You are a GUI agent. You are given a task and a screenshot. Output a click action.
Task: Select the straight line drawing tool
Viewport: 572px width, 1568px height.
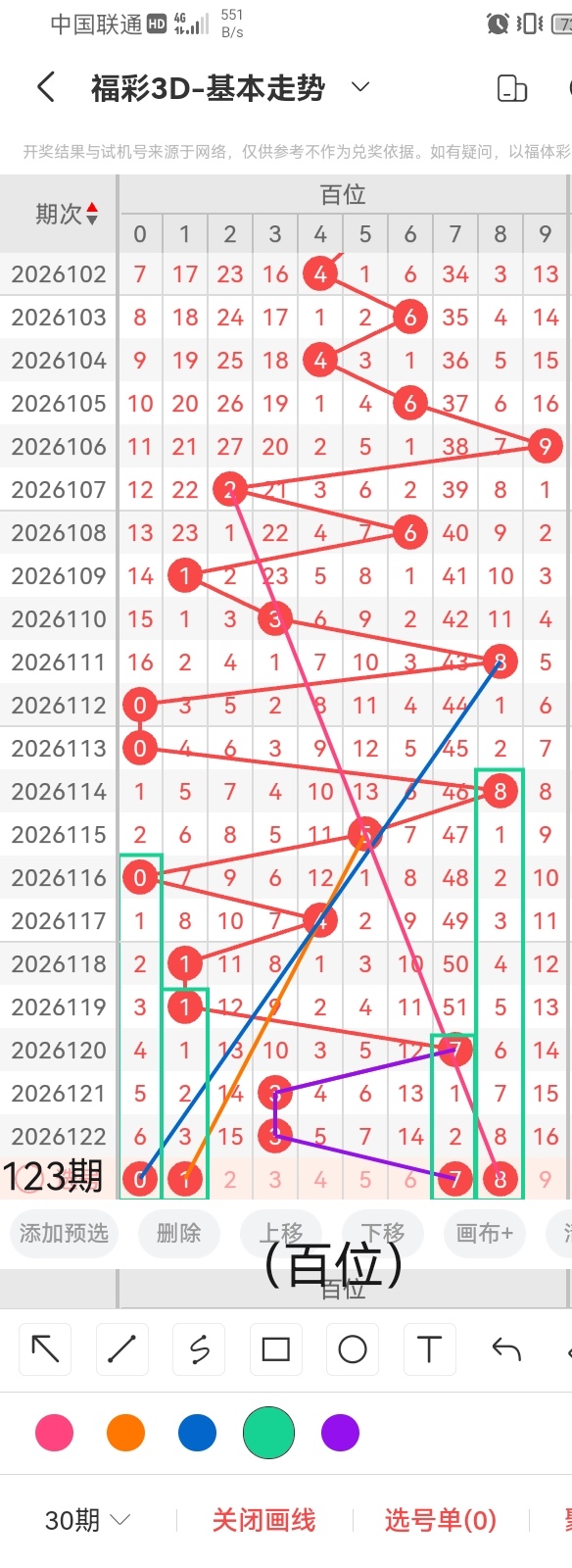[x=121, y=1349]
